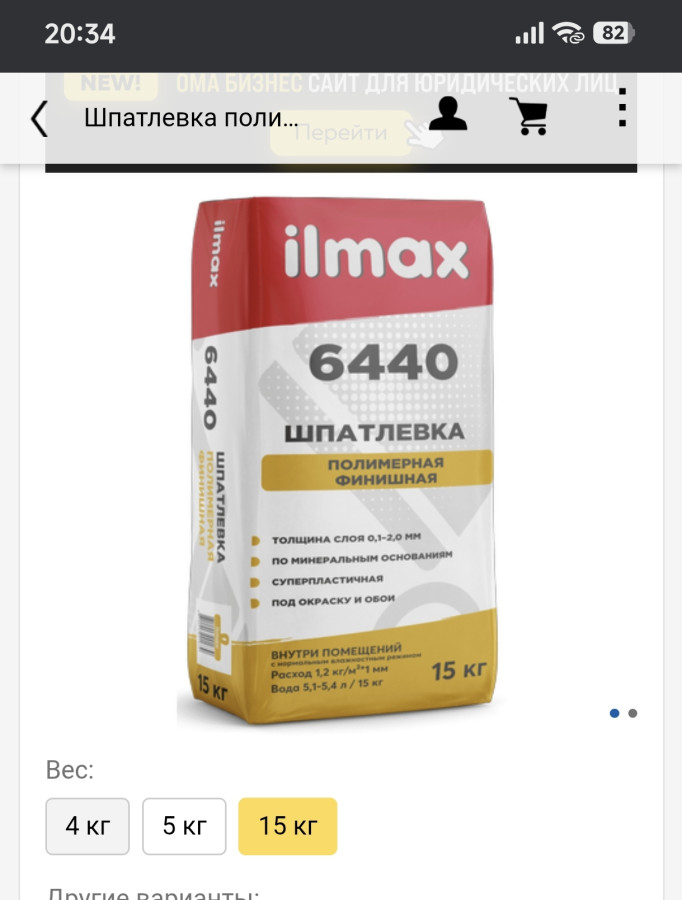Open the shopping cart
Screen dimensions: 682x900
(529, 117)
